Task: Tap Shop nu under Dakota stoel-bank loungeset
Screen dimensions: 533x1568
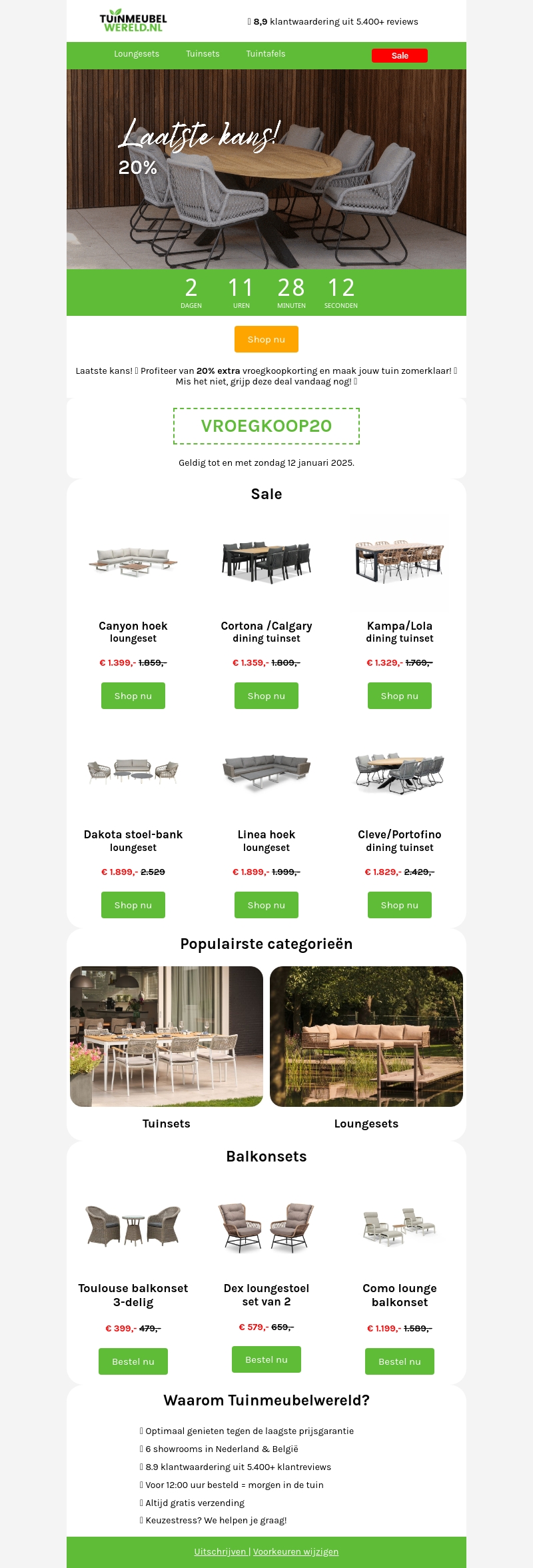Action: 133,905
